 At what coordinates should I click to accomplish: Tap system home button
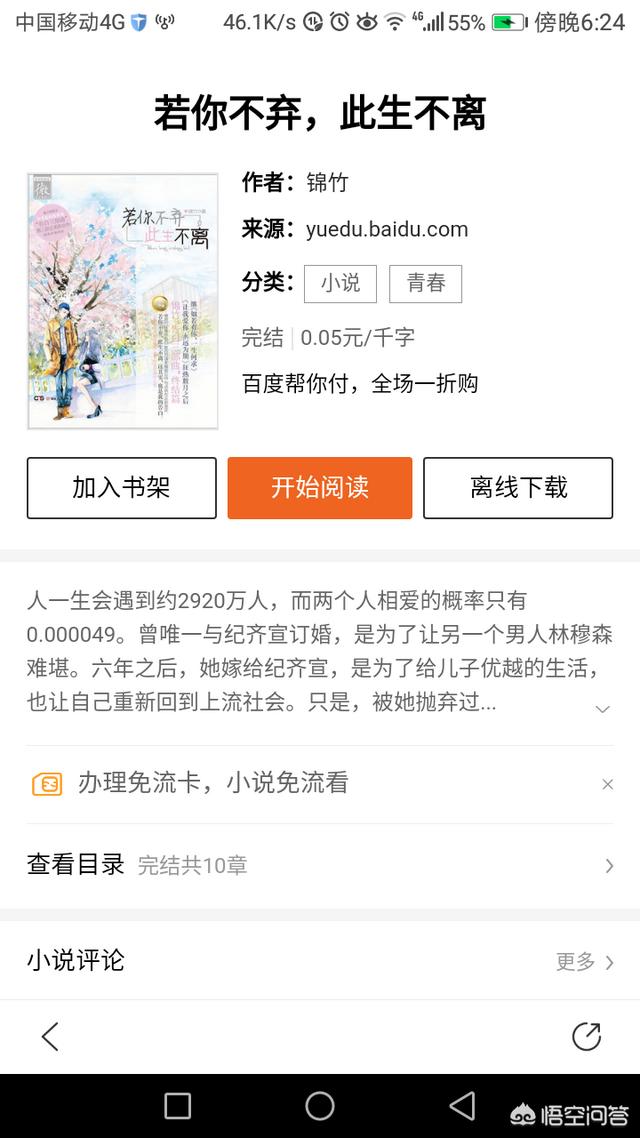(319, 1106)
